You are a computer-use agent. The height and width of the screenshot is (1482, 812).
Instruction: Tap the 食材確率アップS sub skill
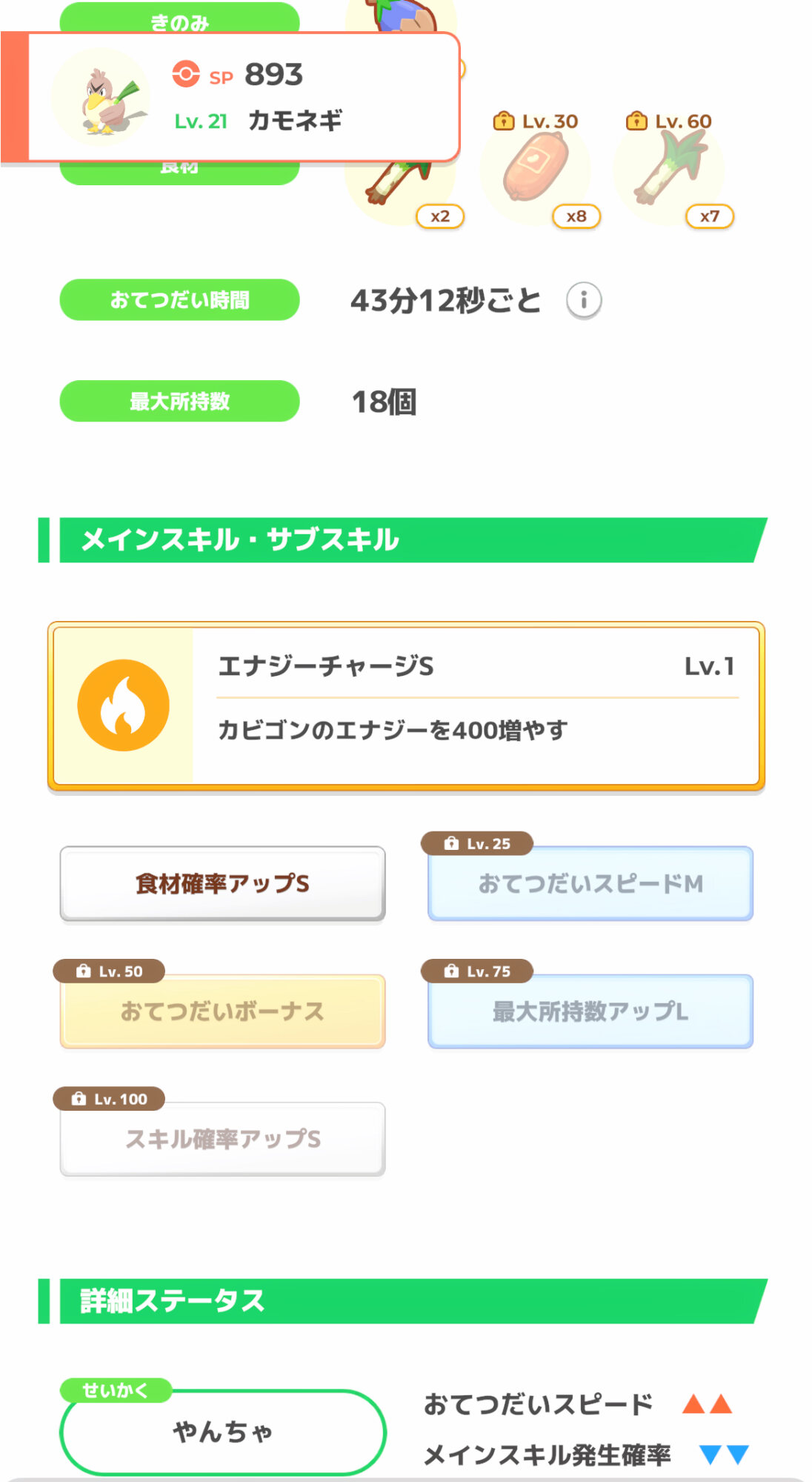click(222, 884)
